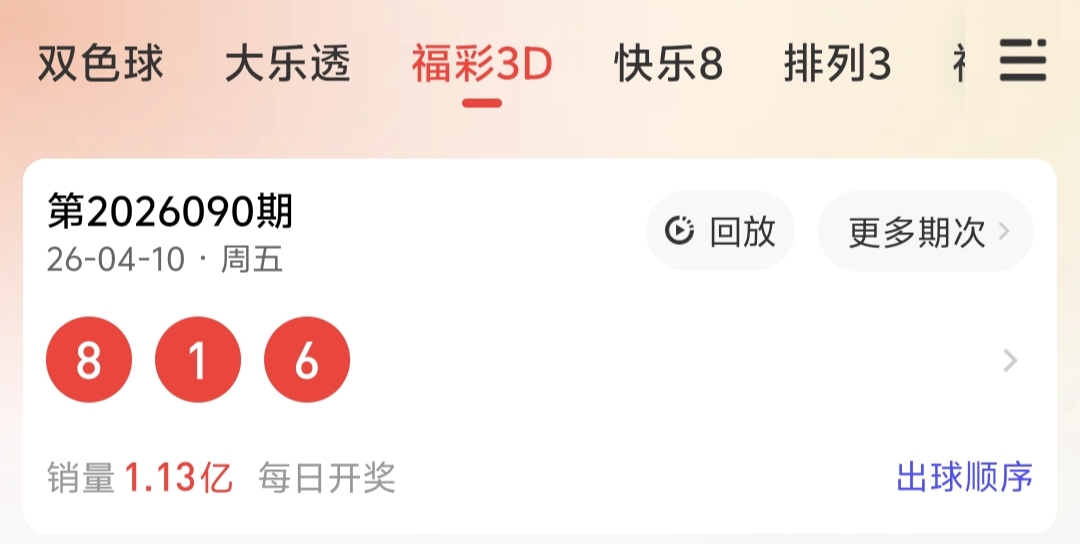Open the all-categories menu icon
1080x544 pixels.
1022,62
